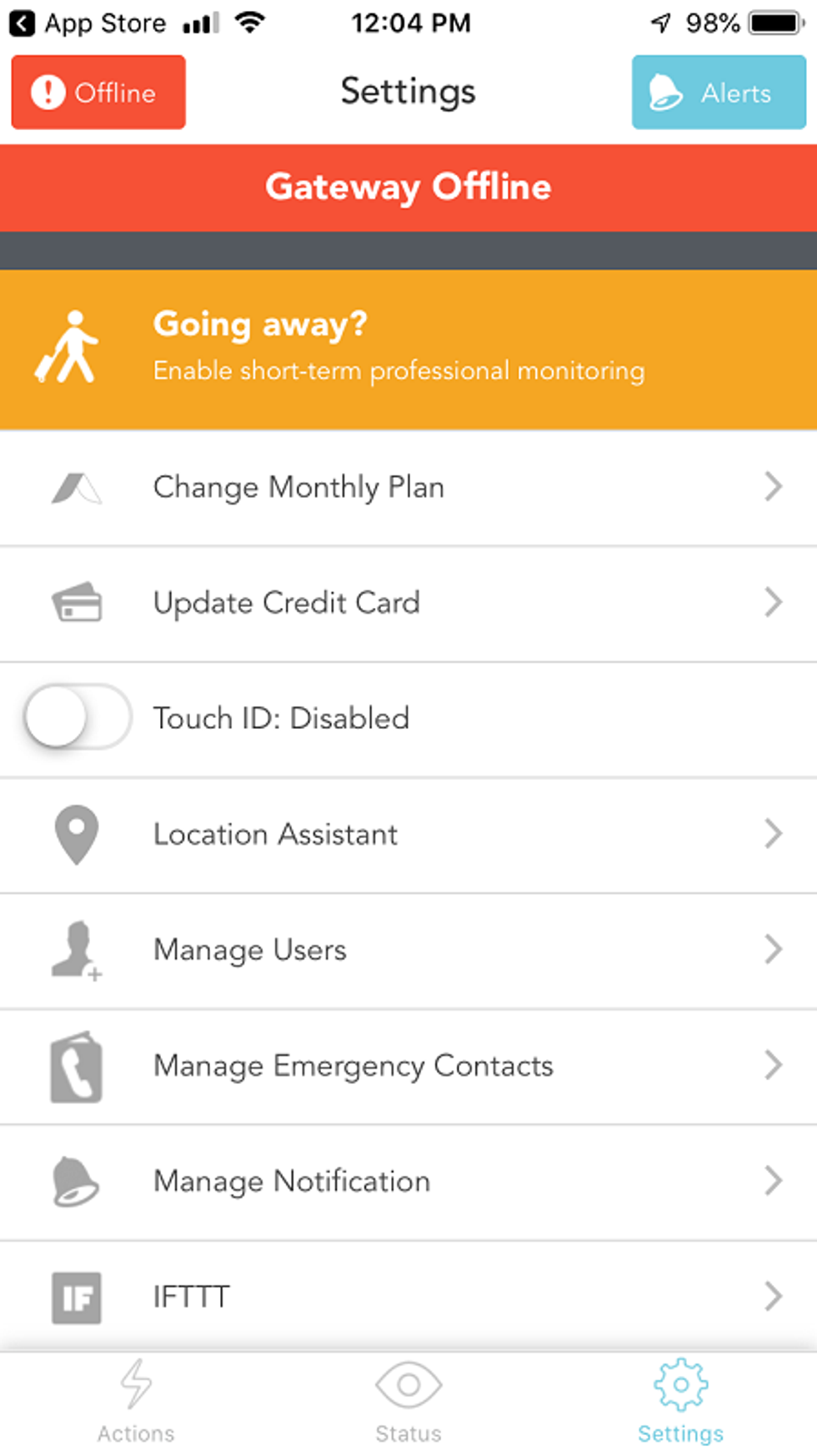Open the Alerts bell button
The width and height of the screenshot is (817, 1456).
click(x=718, y=93)
